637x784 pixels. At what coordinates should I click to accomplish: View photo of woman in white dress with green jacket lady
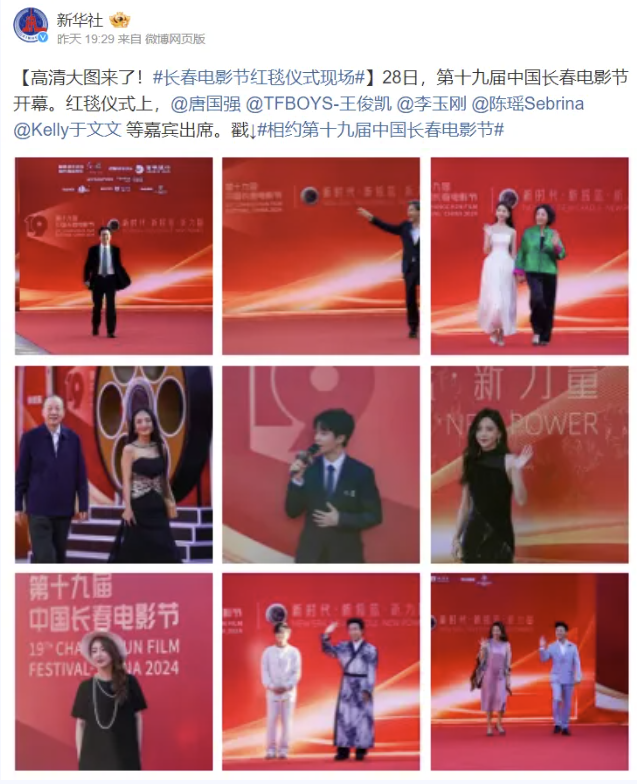click(x=529, y=256)
